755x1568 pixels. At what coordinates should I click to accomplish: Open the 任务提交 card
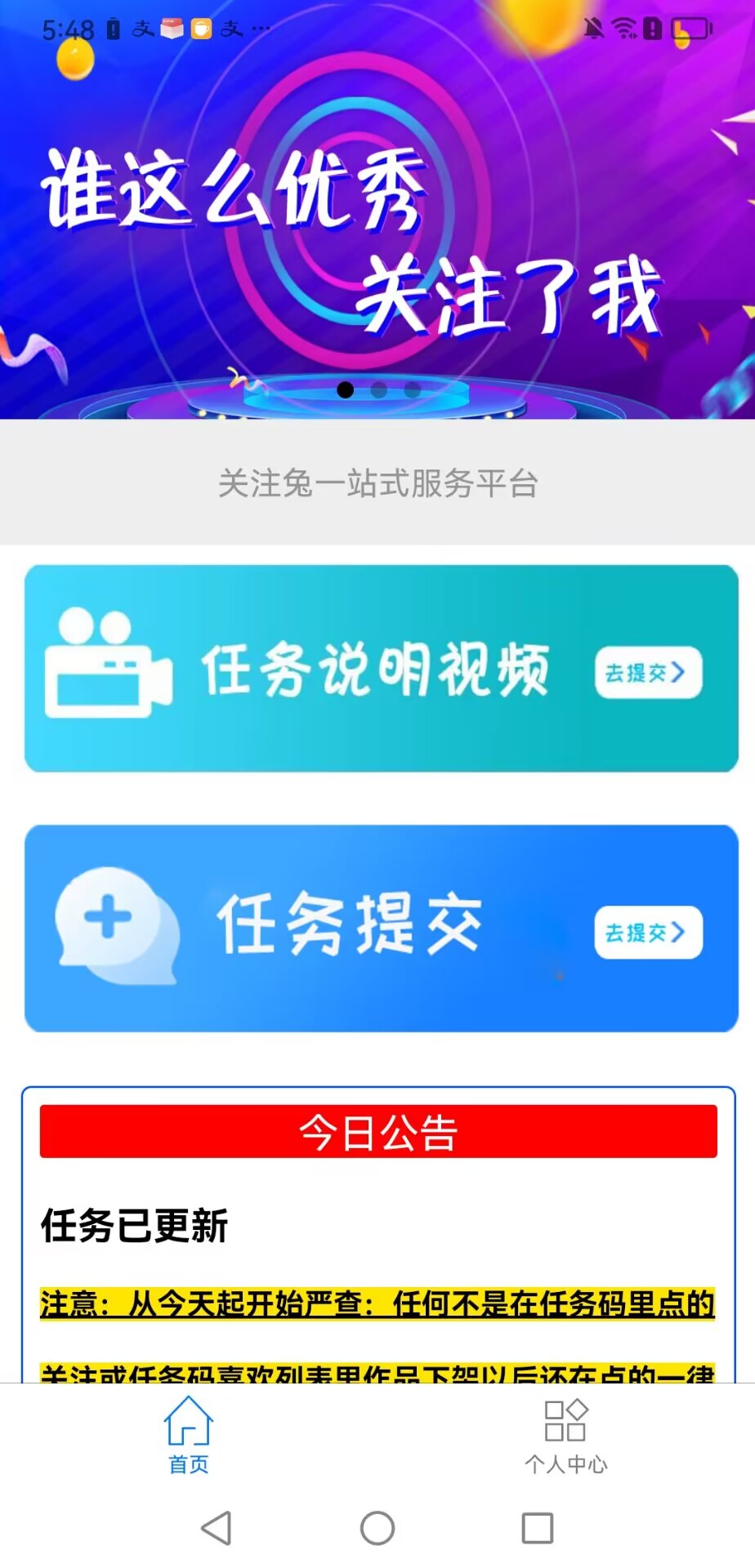pyautogui.click(x=381, y=929)
